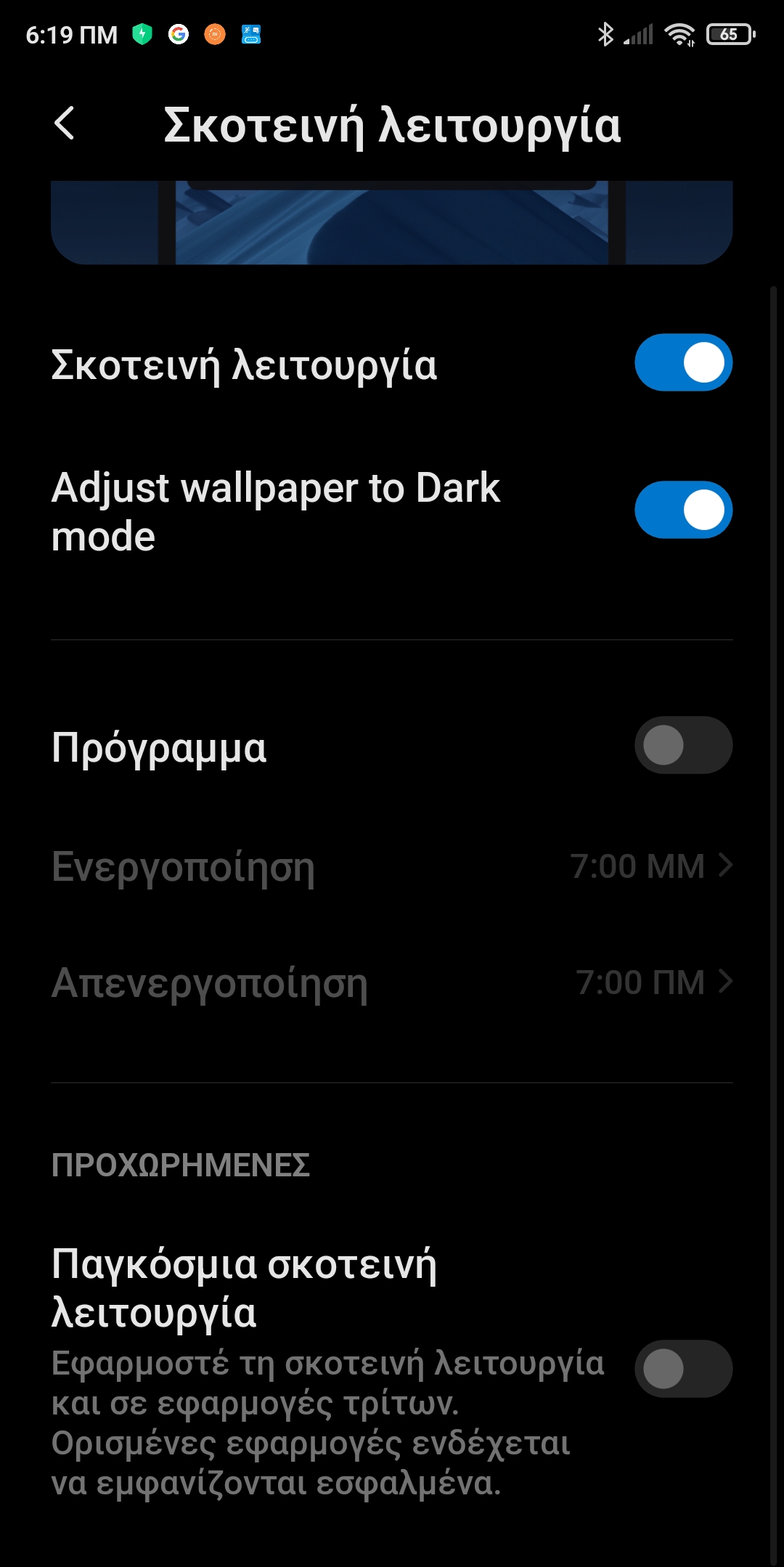Turn off the Σκοτεινή λειτουργία switch

click(x=683, y=362)
